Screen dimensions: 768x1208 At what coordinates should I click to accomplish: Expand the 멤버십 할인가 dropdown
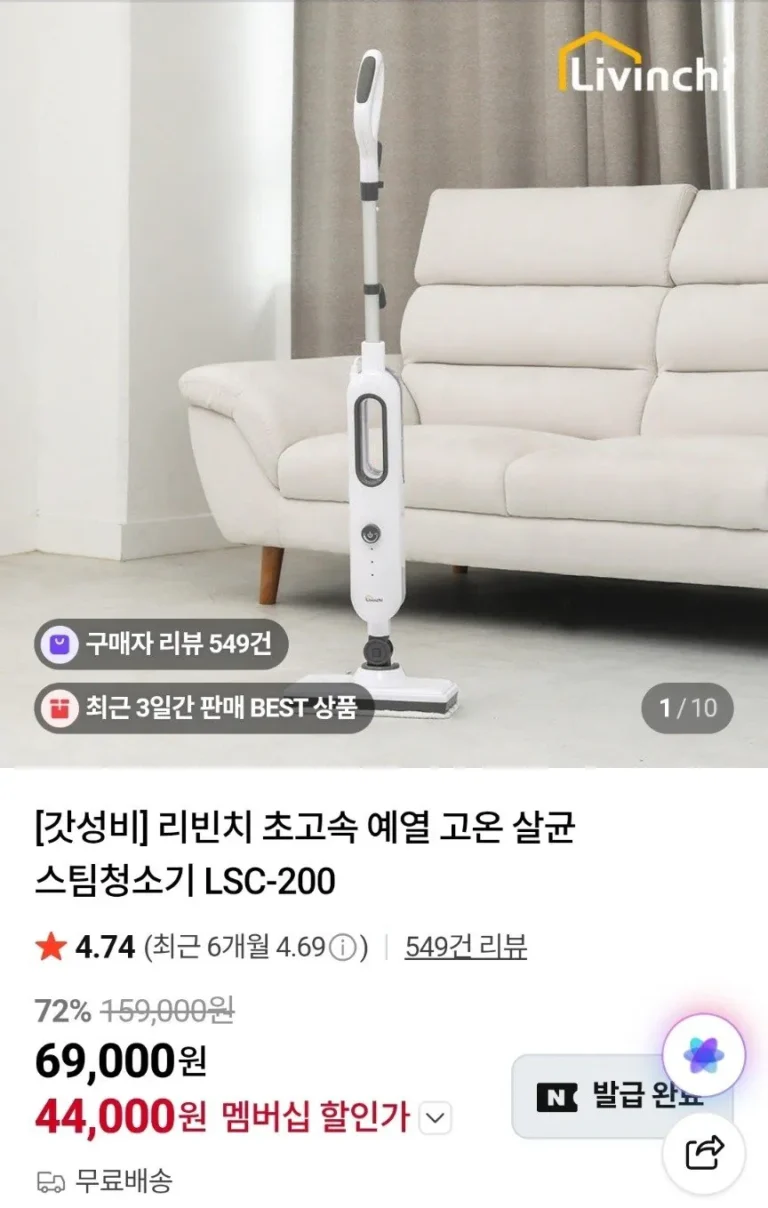(x=434, y=1118)
